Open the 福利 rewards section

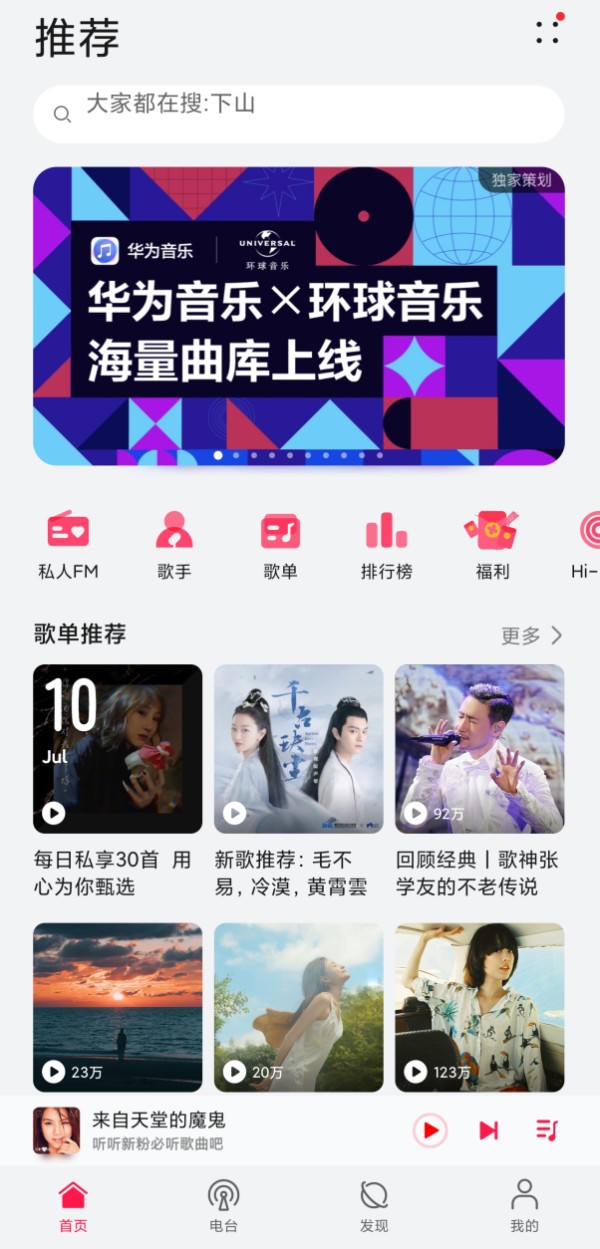[492, 544]
